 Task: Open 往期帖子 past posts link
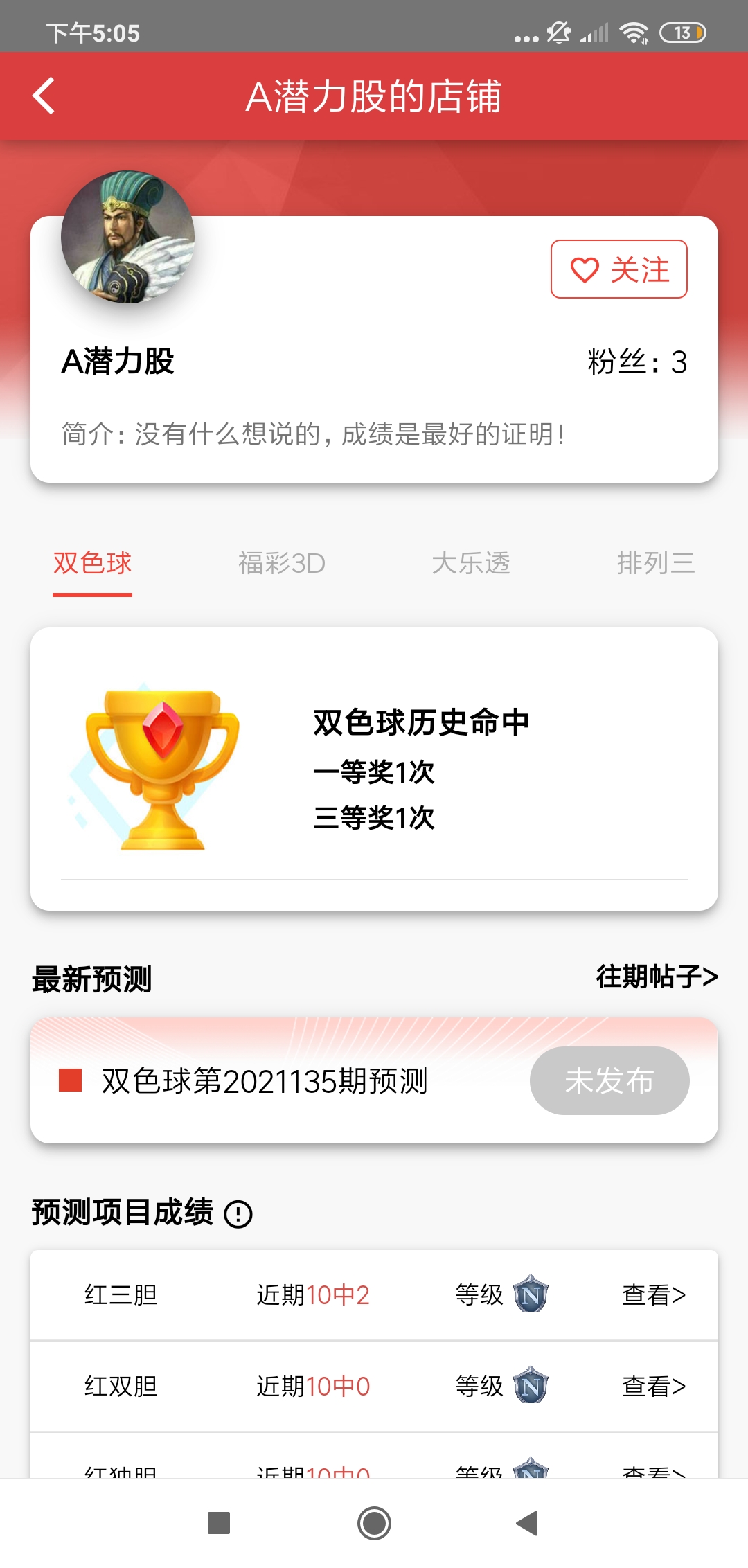pyautogui.click(x=657, y=977)
